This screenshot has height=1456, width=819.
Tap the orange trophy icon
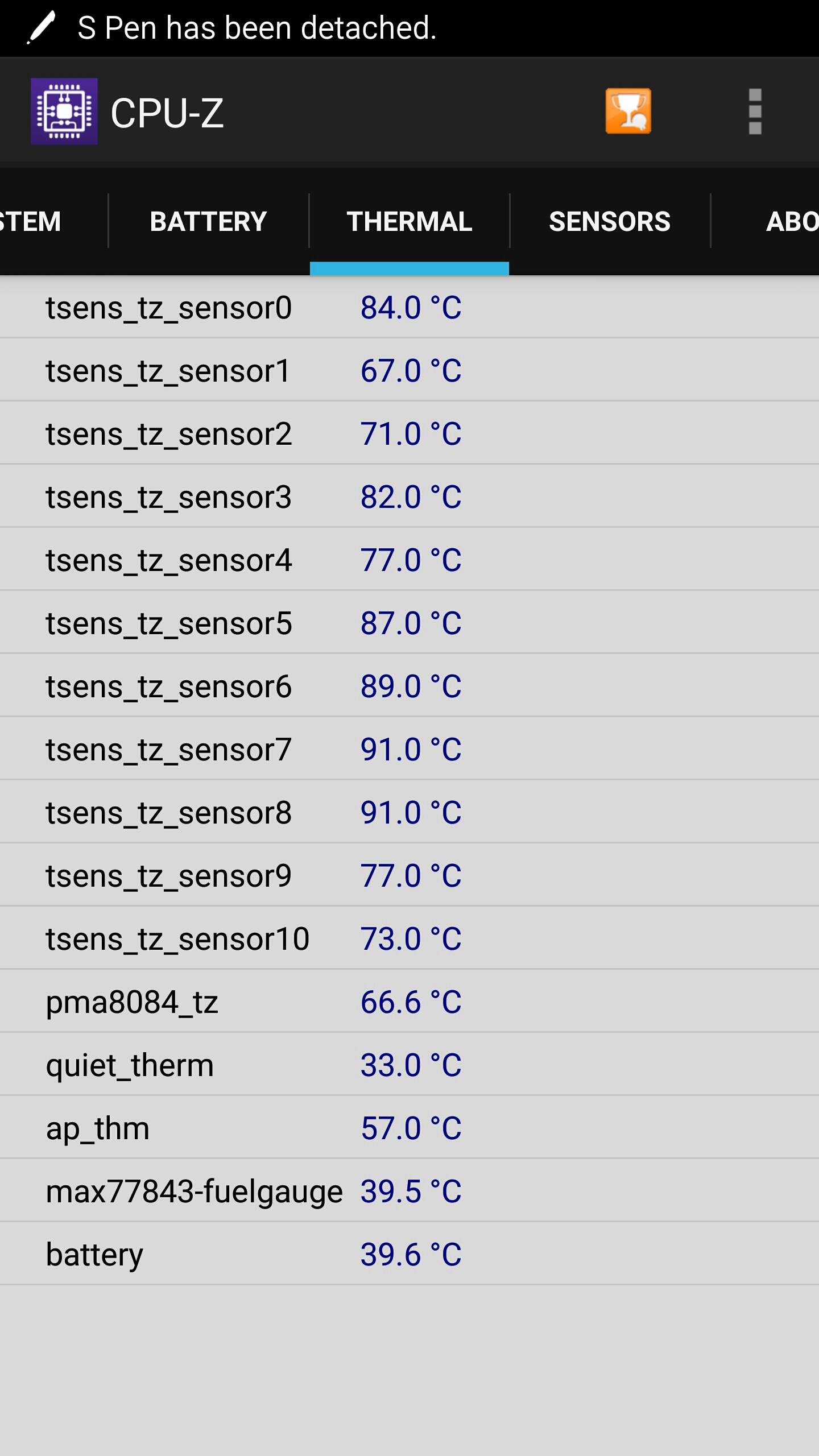(x=628, y=111)
